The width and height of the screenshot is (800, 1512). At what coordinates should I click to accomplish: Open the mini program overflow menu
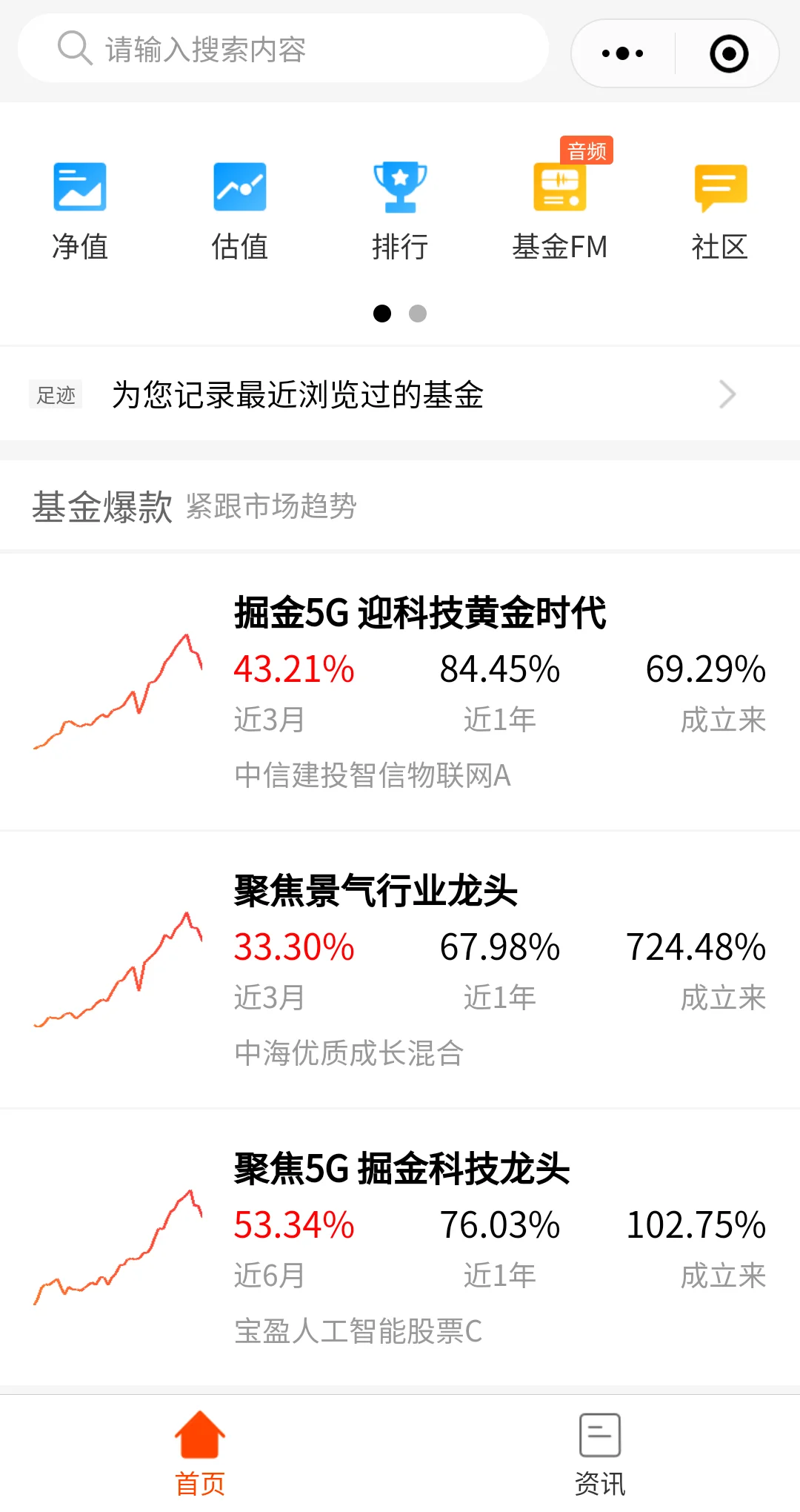pos(623,53)
